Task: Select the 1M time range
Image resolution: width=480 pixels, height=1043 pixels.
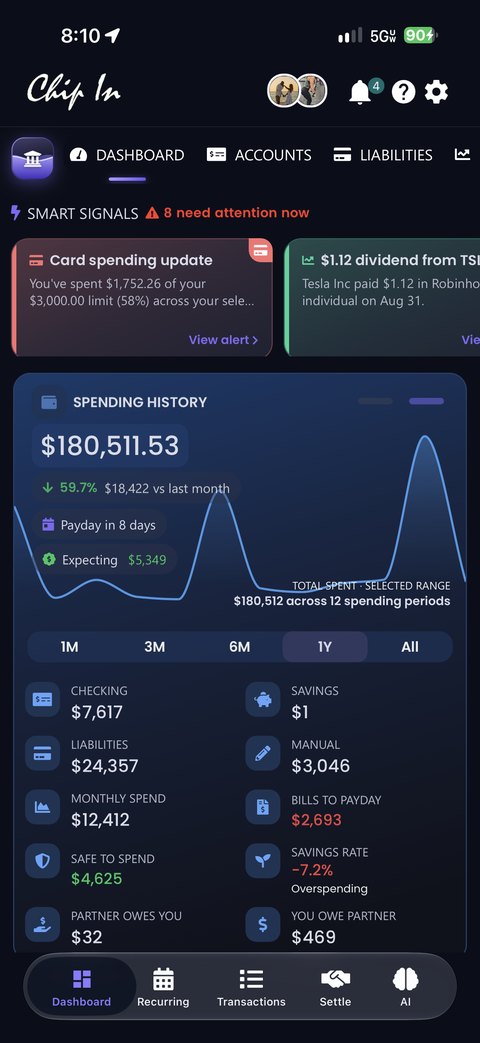Action: click(70, 647)
